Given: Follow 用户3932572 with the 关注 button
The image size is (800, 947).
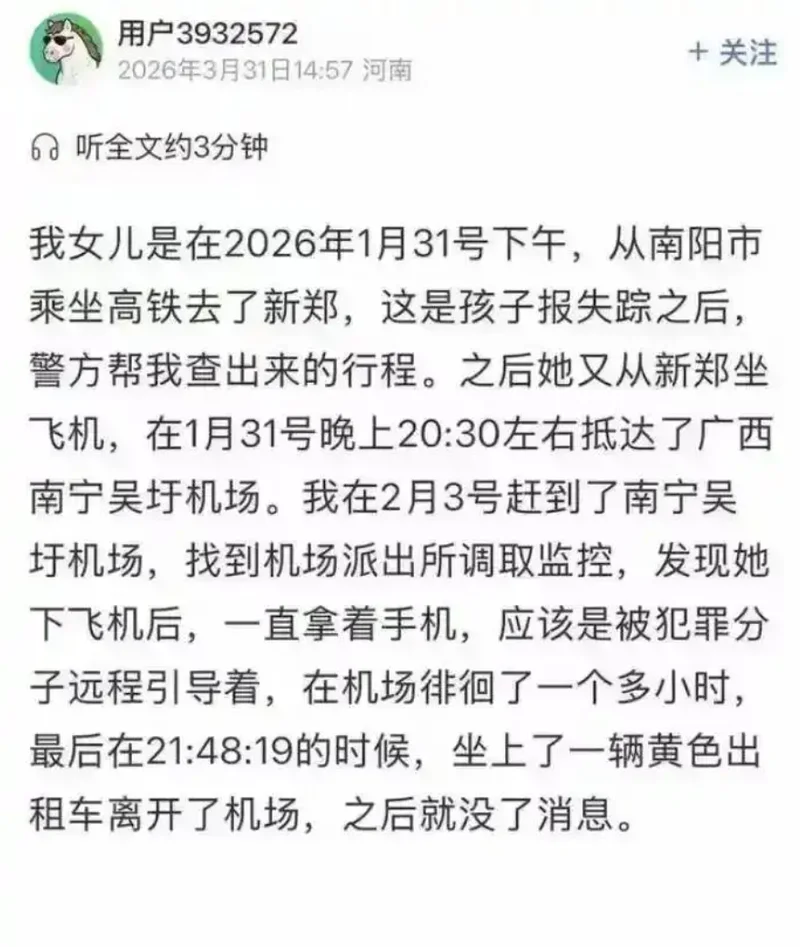Looking at the screenshot, I should 733,52.
